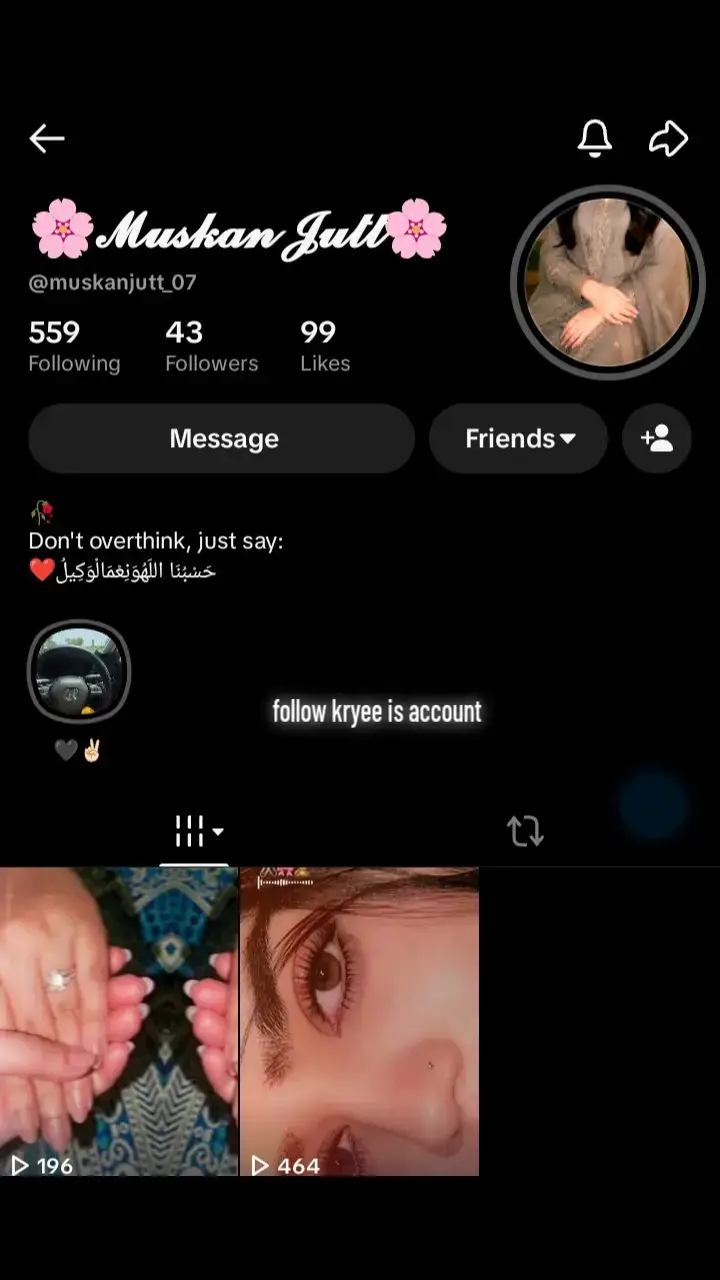The width and height of the screenshot is (720, 1280).
Task: Expand the Friends dropdown button
Action: (519, 438)
